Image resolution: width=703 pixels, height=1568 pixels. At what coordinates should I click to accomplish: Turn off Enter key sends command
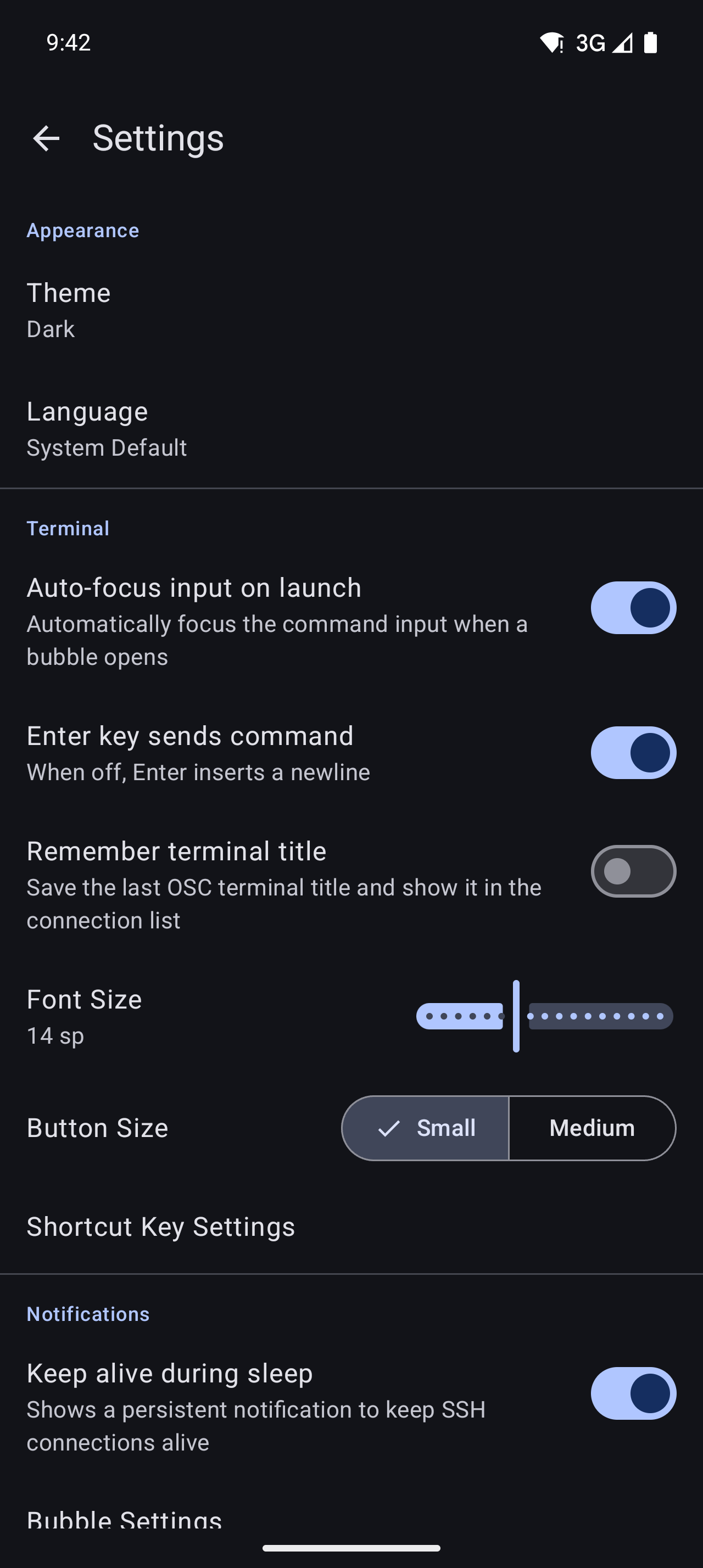[x=634, y=752]
